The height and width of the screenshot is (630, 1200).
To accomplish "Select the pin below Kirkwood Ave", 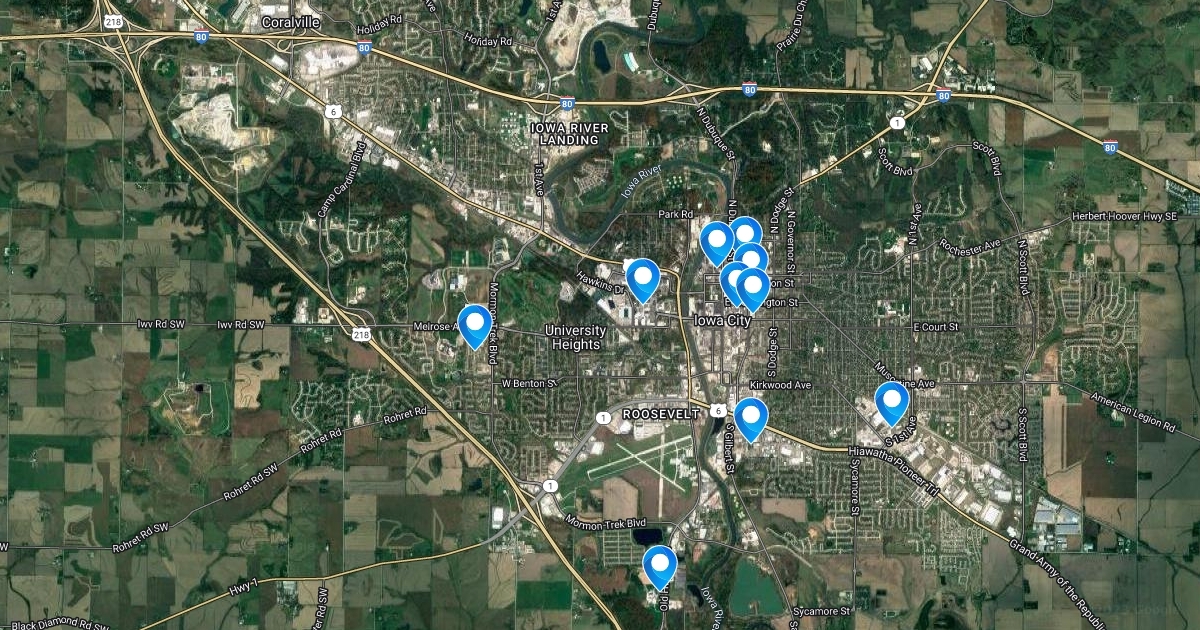I will coord(750,415).
